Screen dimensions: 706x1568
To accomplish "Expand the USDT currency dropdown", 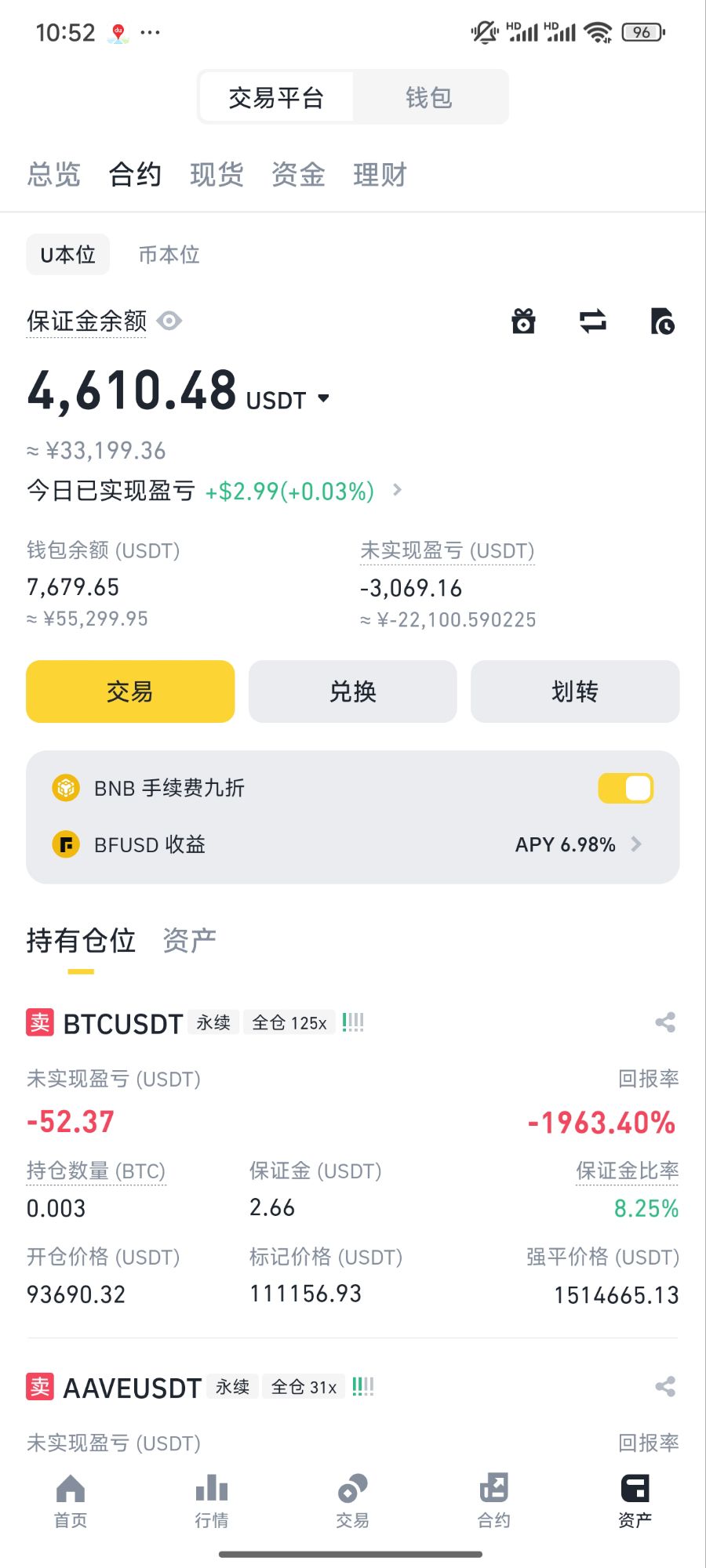I will (323, 398).
